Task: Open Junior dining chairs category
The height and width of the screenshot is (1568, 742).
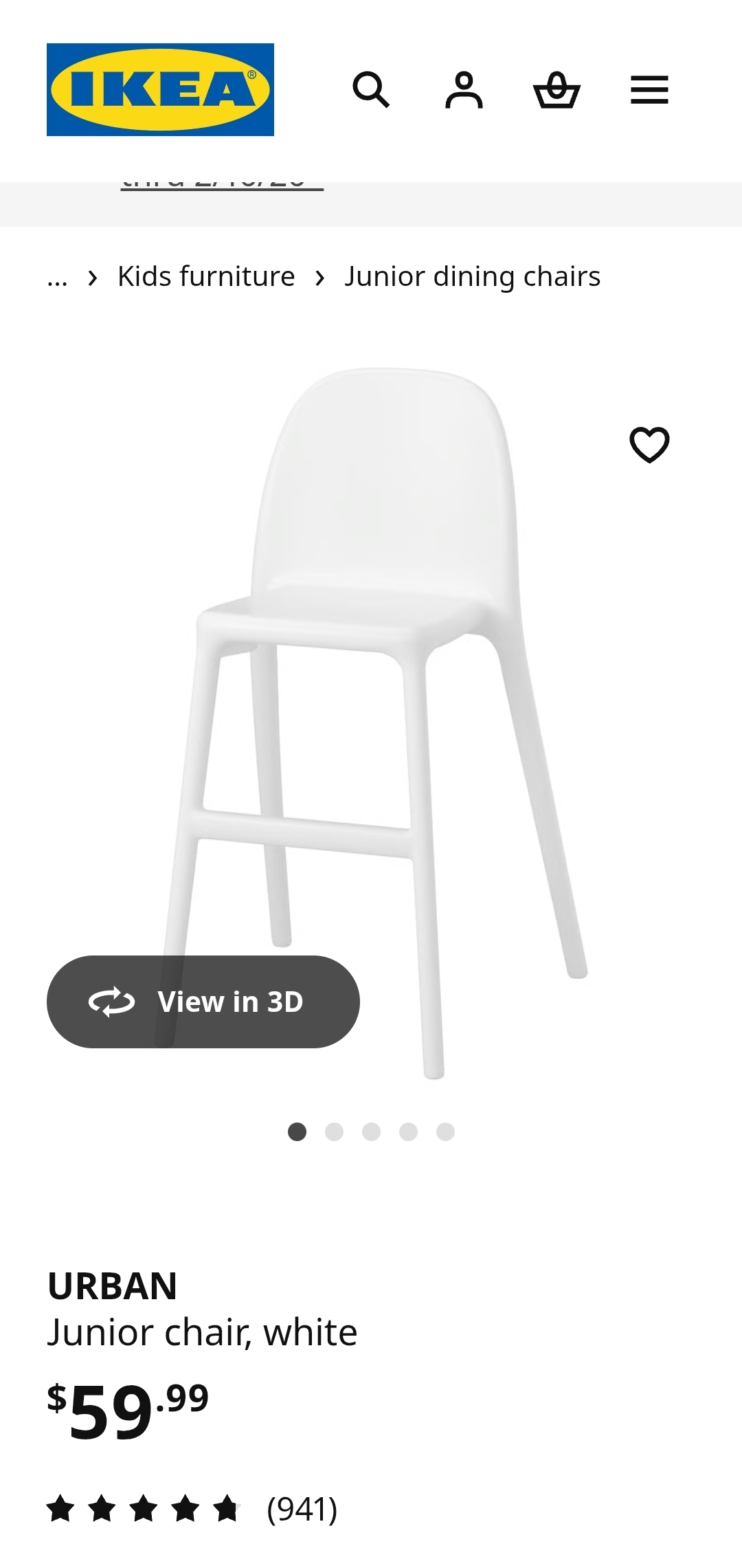Action: [x=472, y=277]
